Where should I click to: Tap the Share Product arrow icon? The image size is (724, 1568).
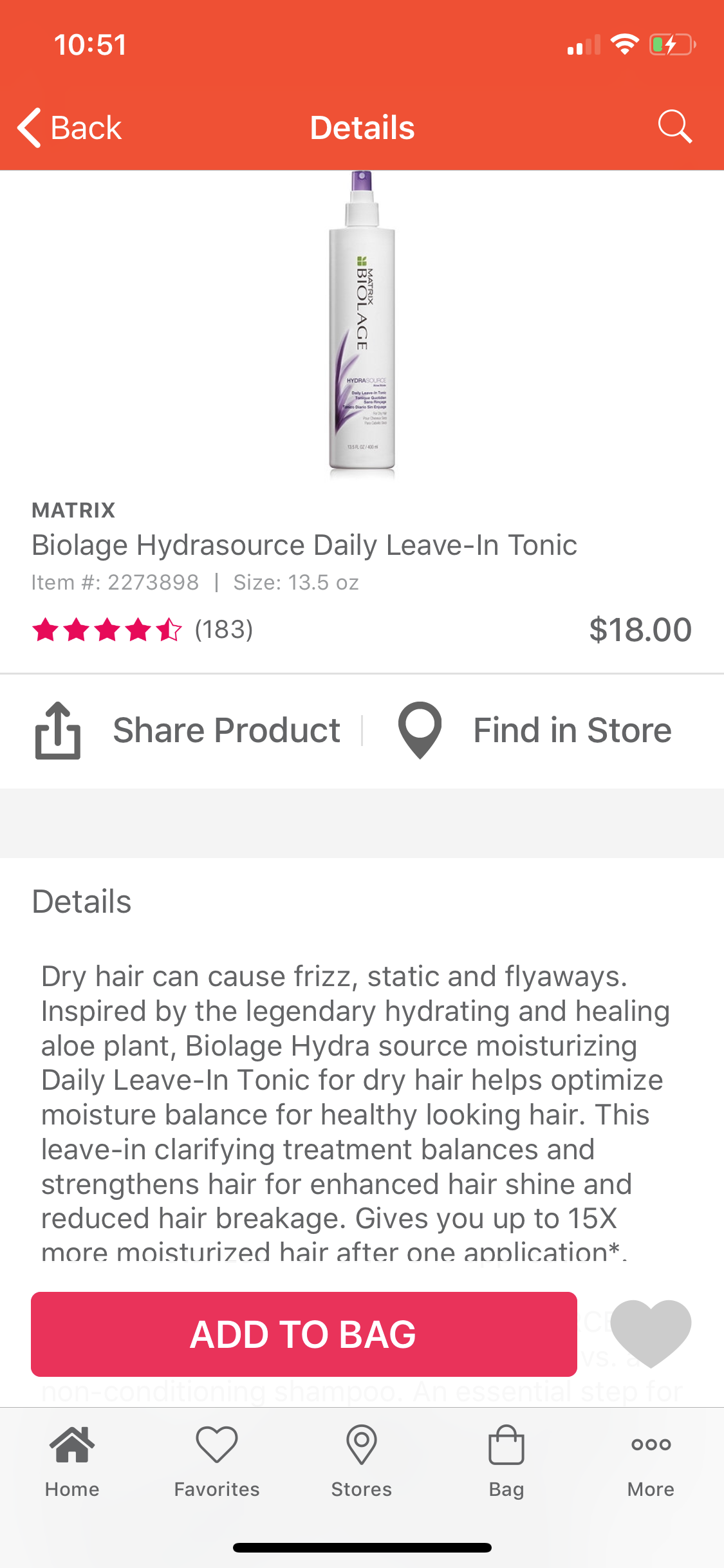tap(57, 729)
